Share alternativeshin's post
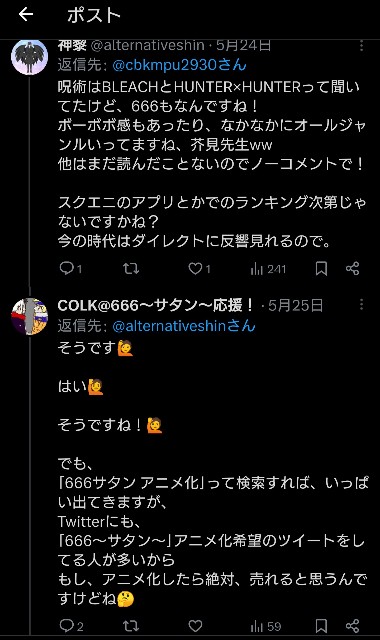This screenshot has width=380, height=640. (352, 269)
